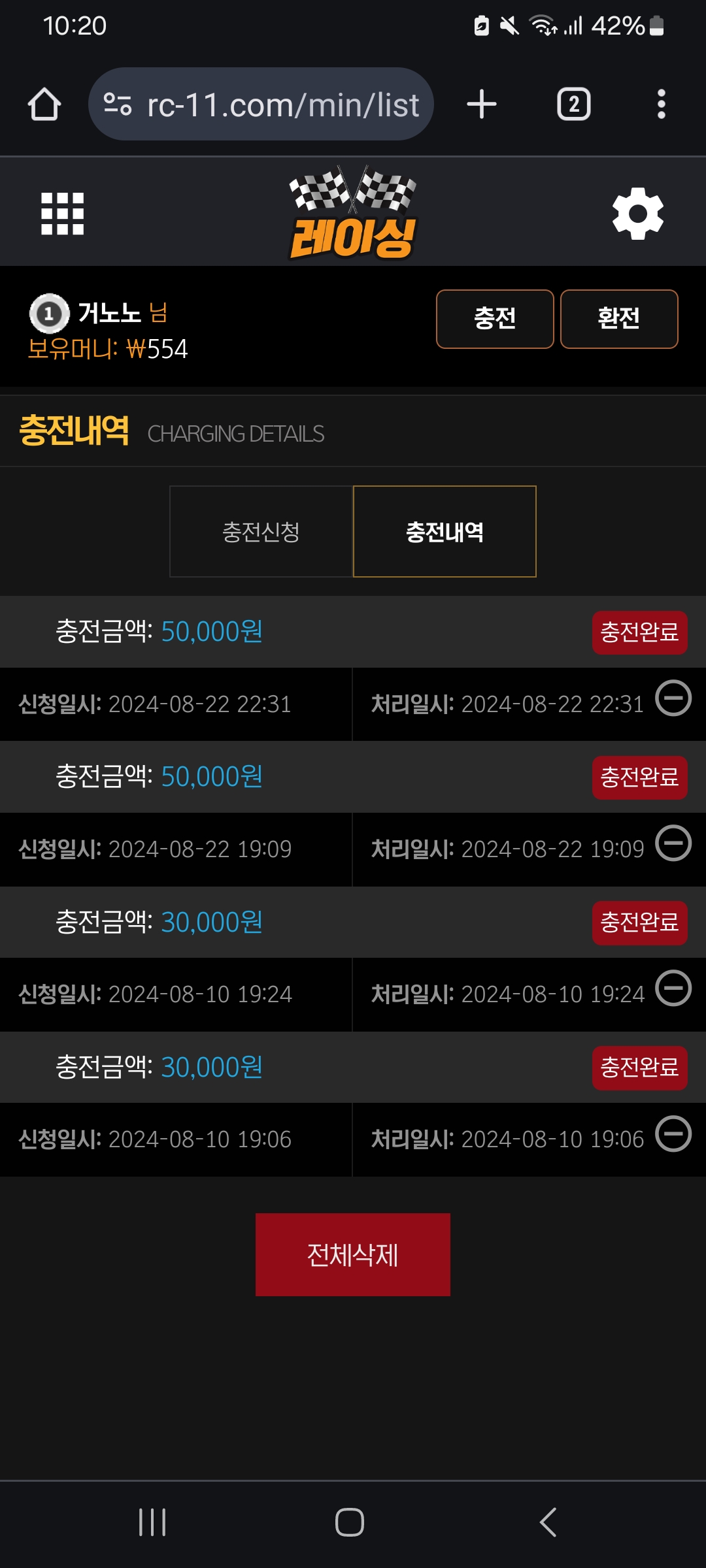Open the browser tab switcher
This screenshot has height=1568, width=706.
[574, 104]
